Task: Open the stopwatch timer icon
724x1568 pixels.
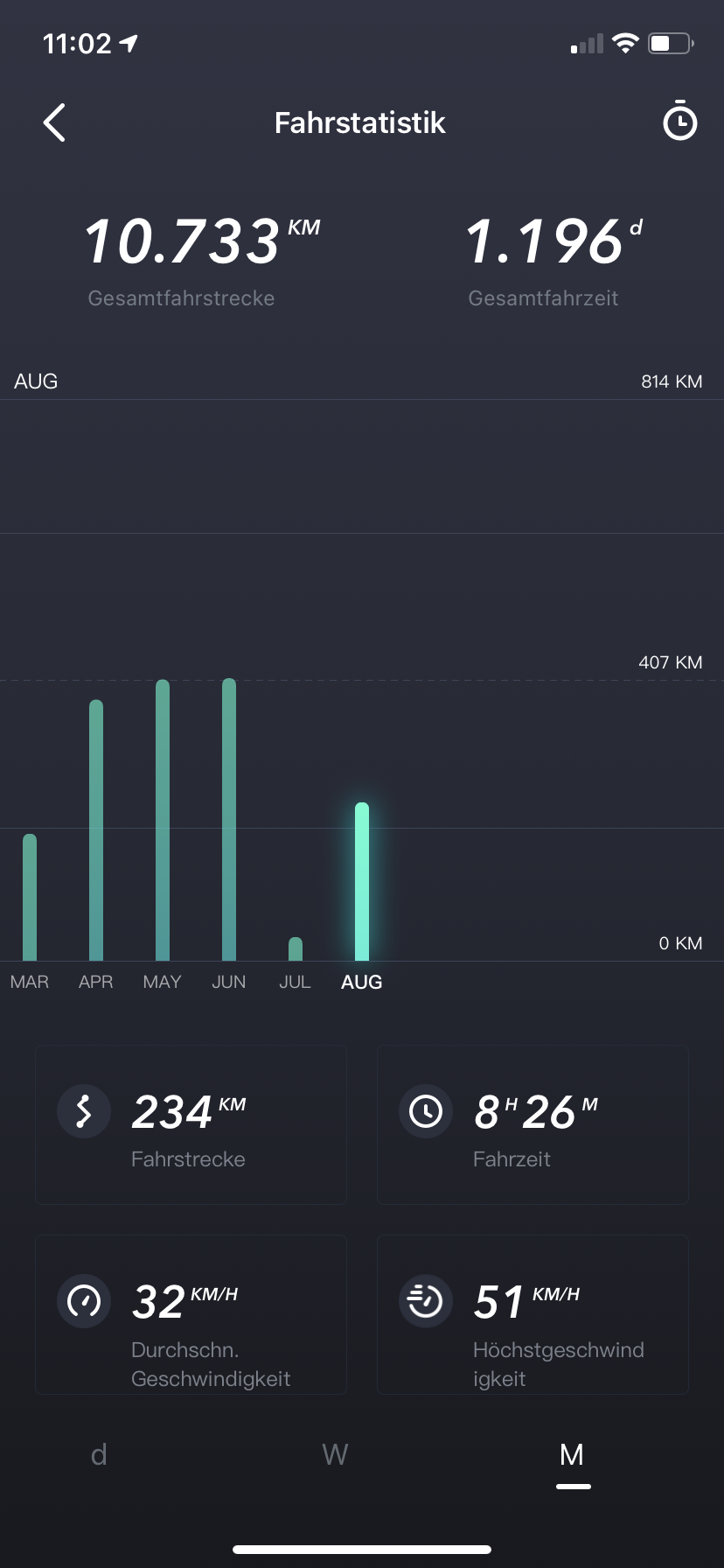Action: 679,122
